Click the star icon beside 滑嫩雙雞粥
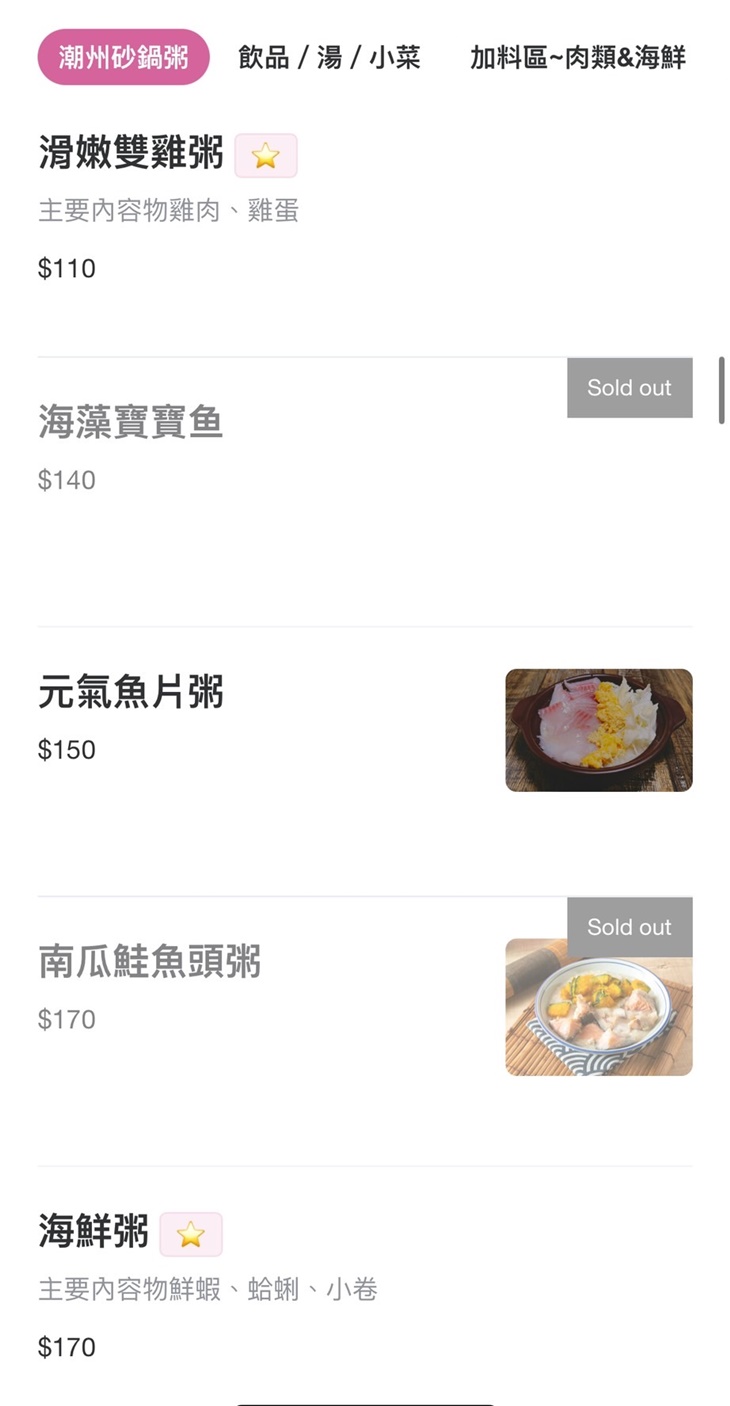730x1406 pixels. point(264,155)
